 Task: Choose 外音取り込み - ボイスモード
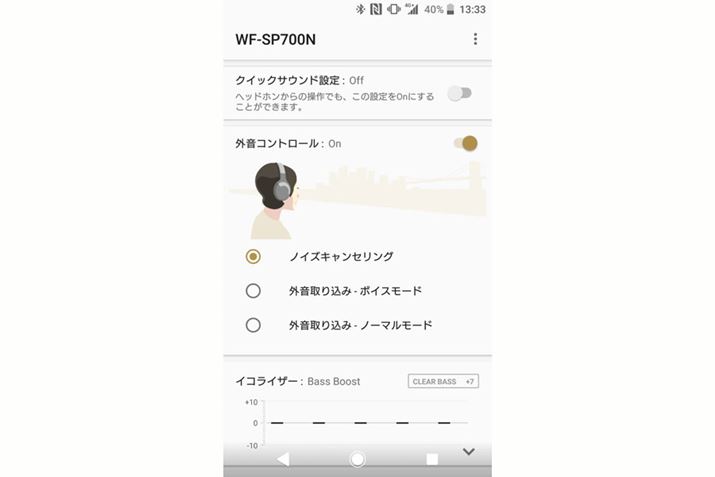pyautogui.click(x=253, y=291)
